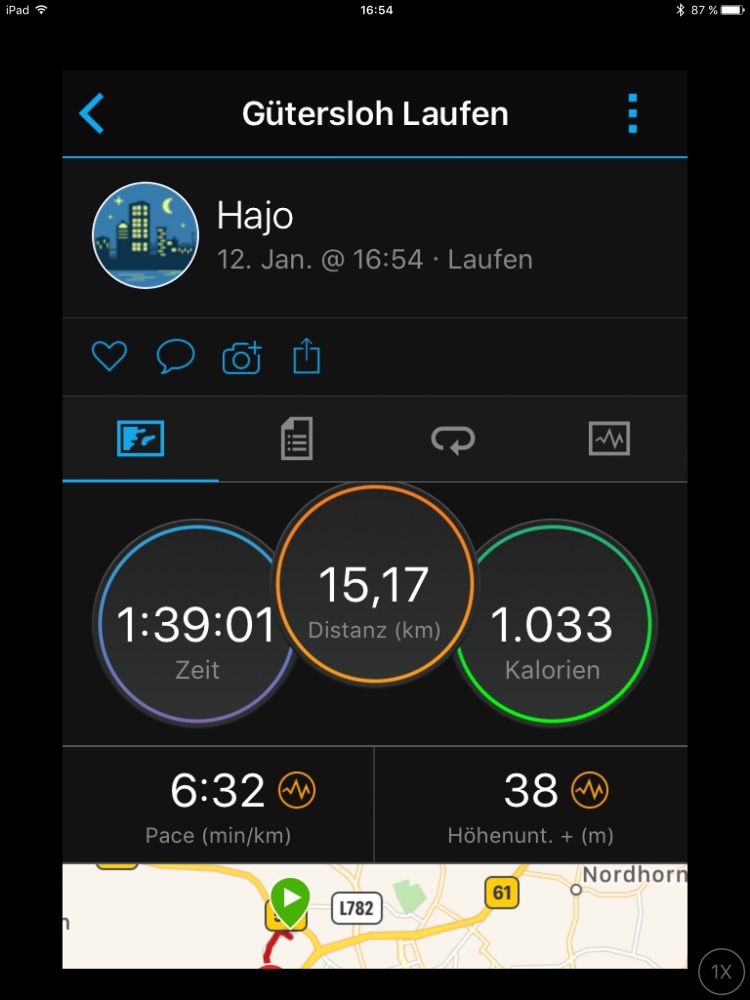Toggle the 1X app scaling button
Image resolution: width=750 pixels, height=1000 pixels.
click(x=721, y=971)
